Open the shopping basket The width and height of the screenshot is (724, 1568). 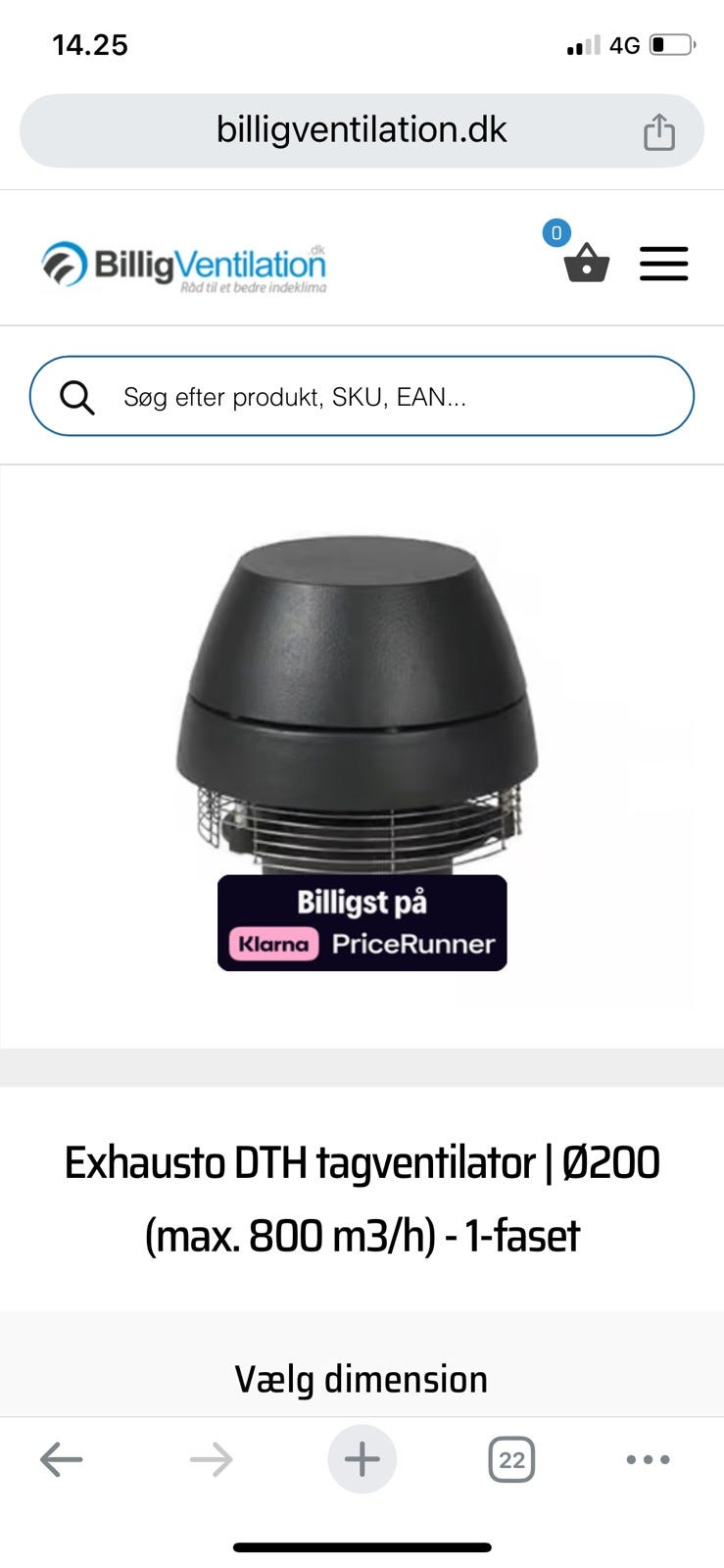point(586,263)
